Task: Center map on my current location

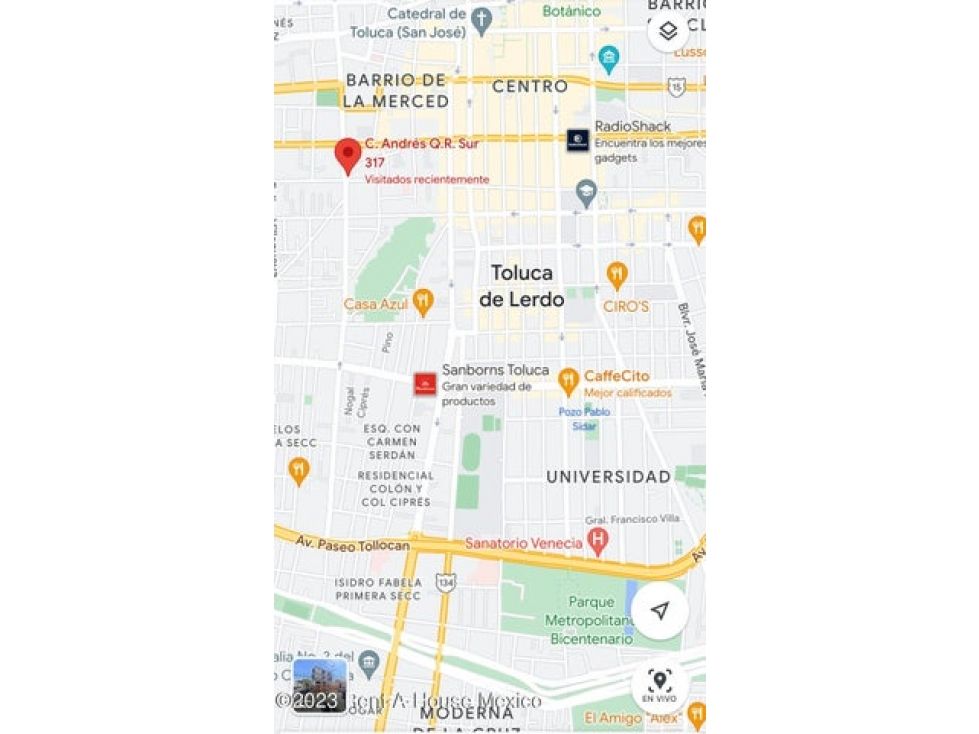Action: [660, 610]
